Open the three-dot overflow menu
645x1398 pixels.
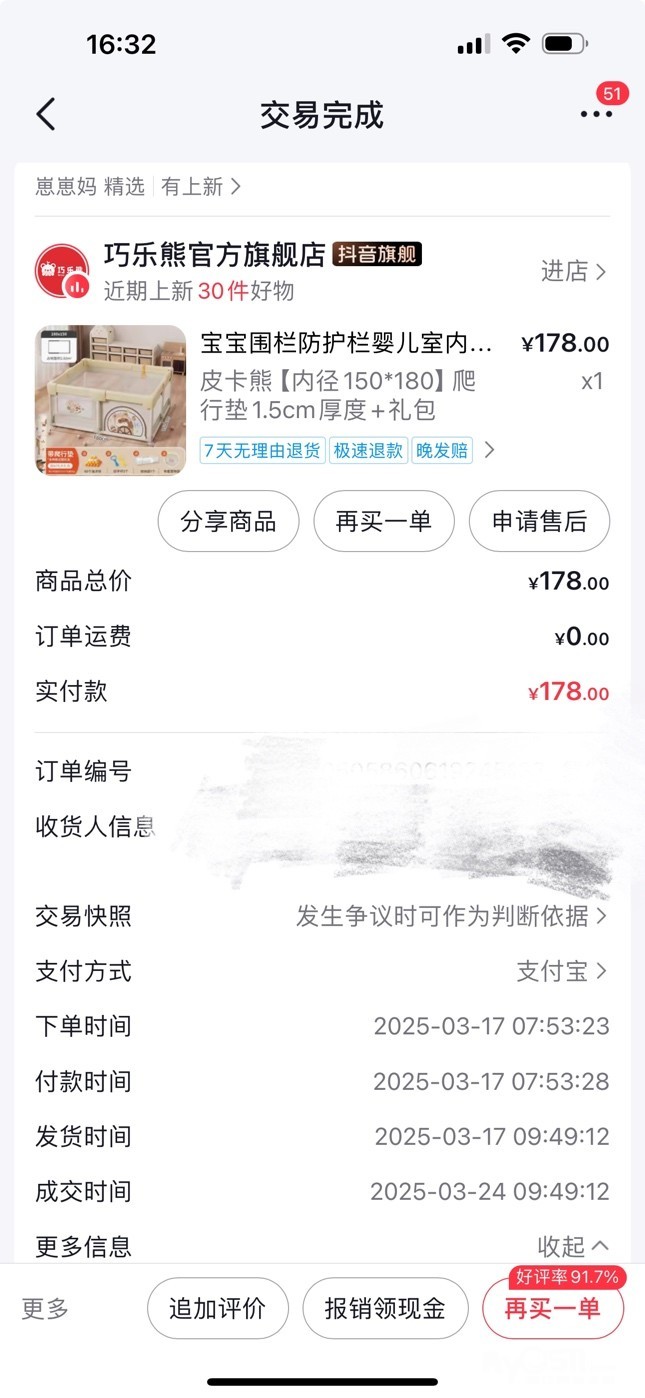[x=596, y=114]
